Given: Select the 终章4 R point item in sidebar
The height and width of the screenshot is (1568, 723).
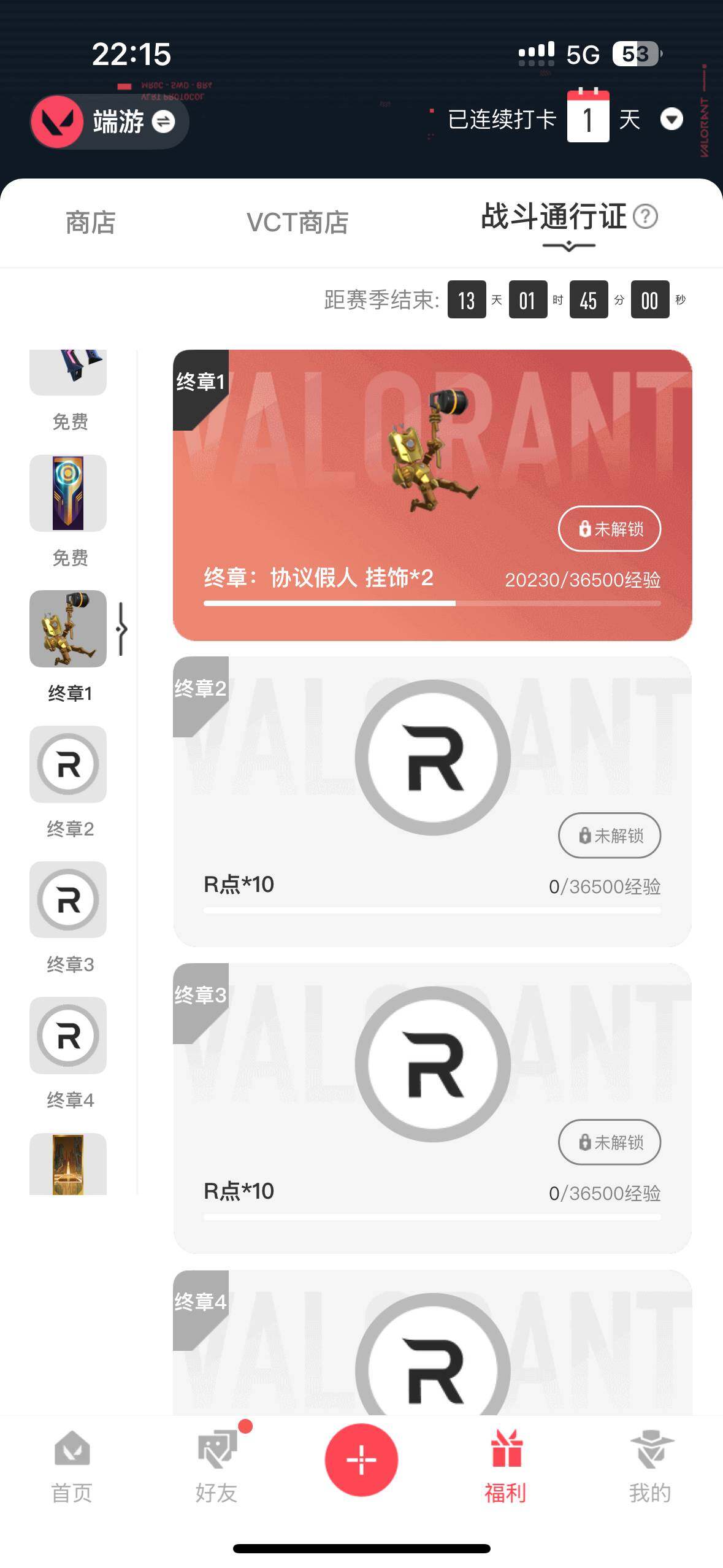Looking at the screenshot, I should pyautogui.click(x=67, y=1037).
